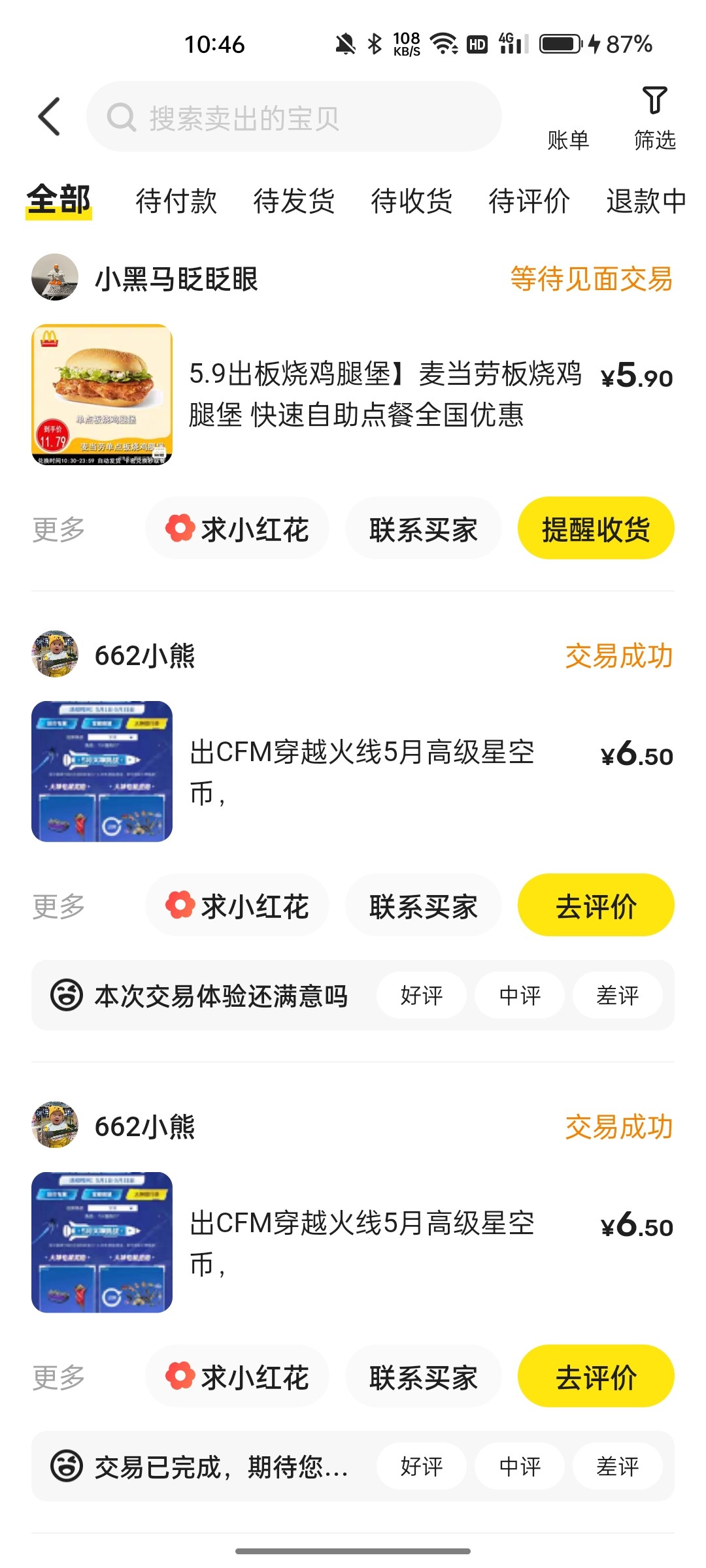706x1568 pixels.
Task: Select 好评 in the 交易已完成 feedback bar
Action: 421,1466
